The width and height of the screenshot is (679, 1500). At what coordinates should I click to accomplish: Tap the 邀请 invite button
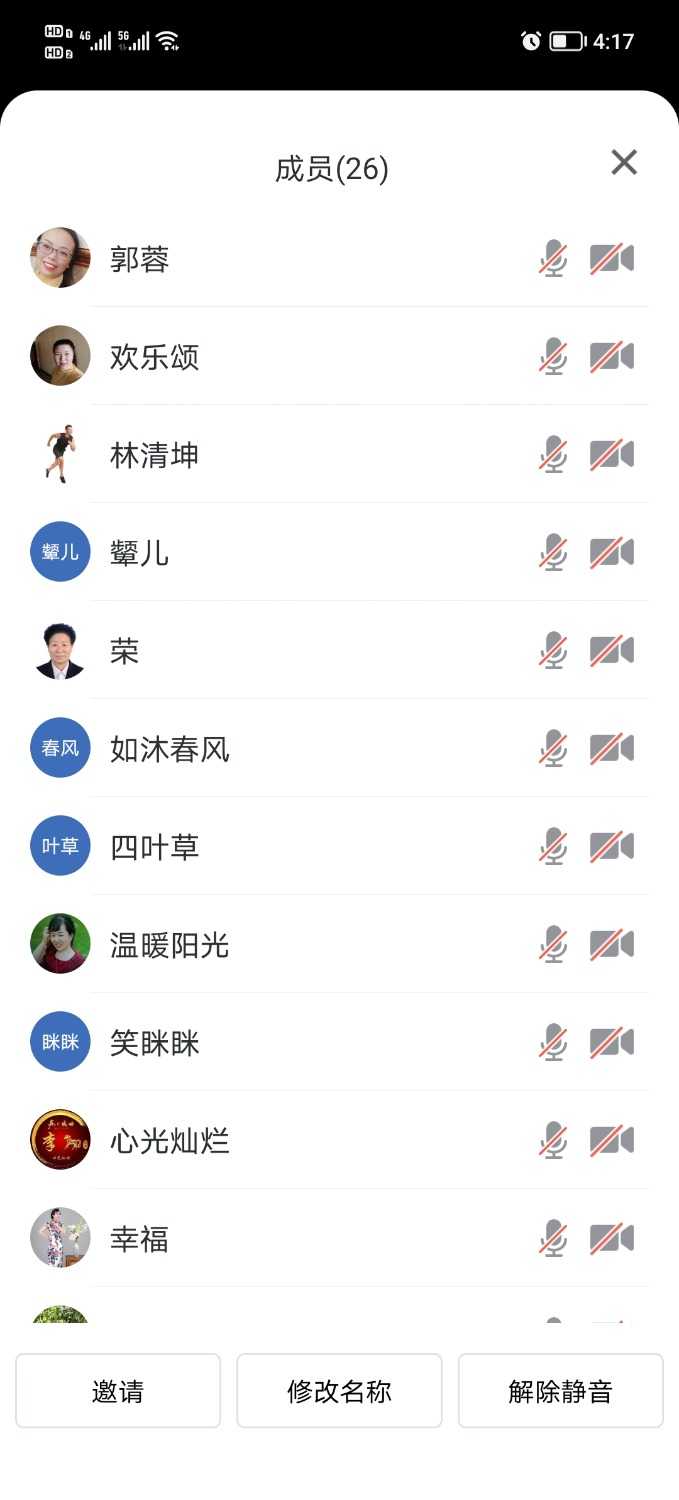[x=118, y=1391]
